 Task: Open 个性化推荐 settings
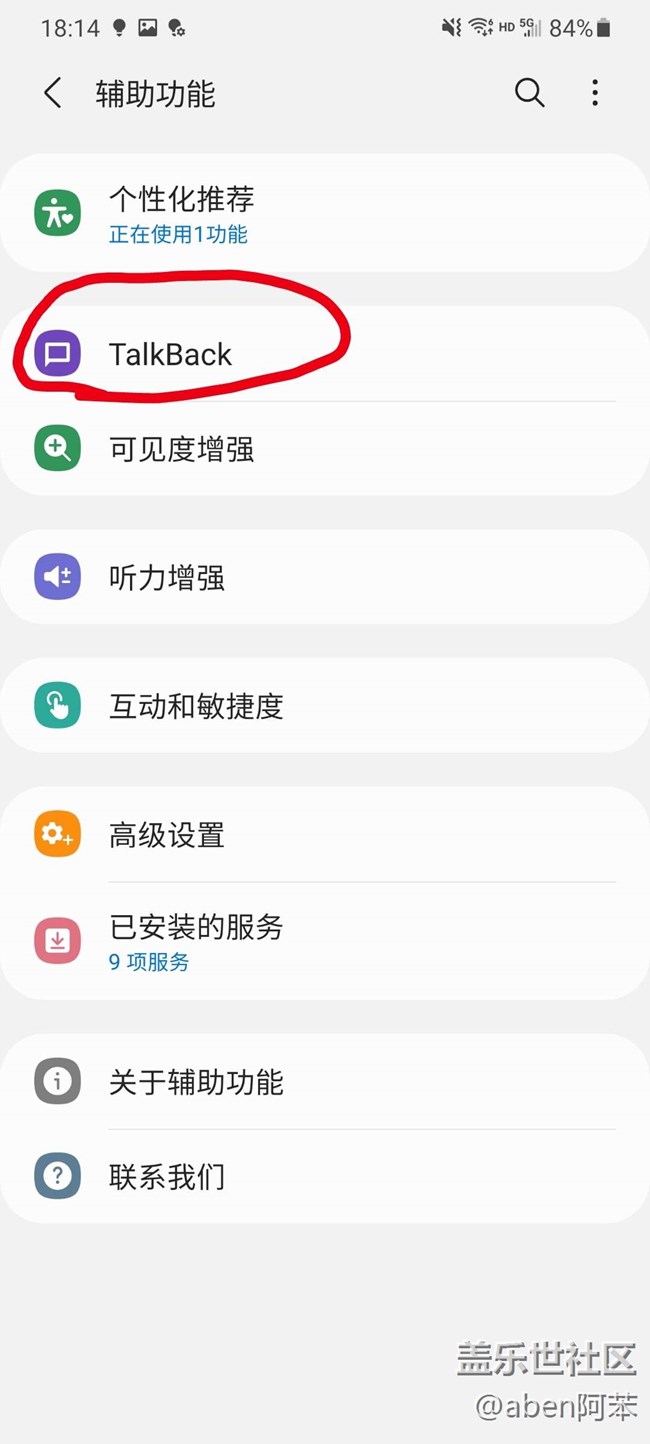coord(324,213)
